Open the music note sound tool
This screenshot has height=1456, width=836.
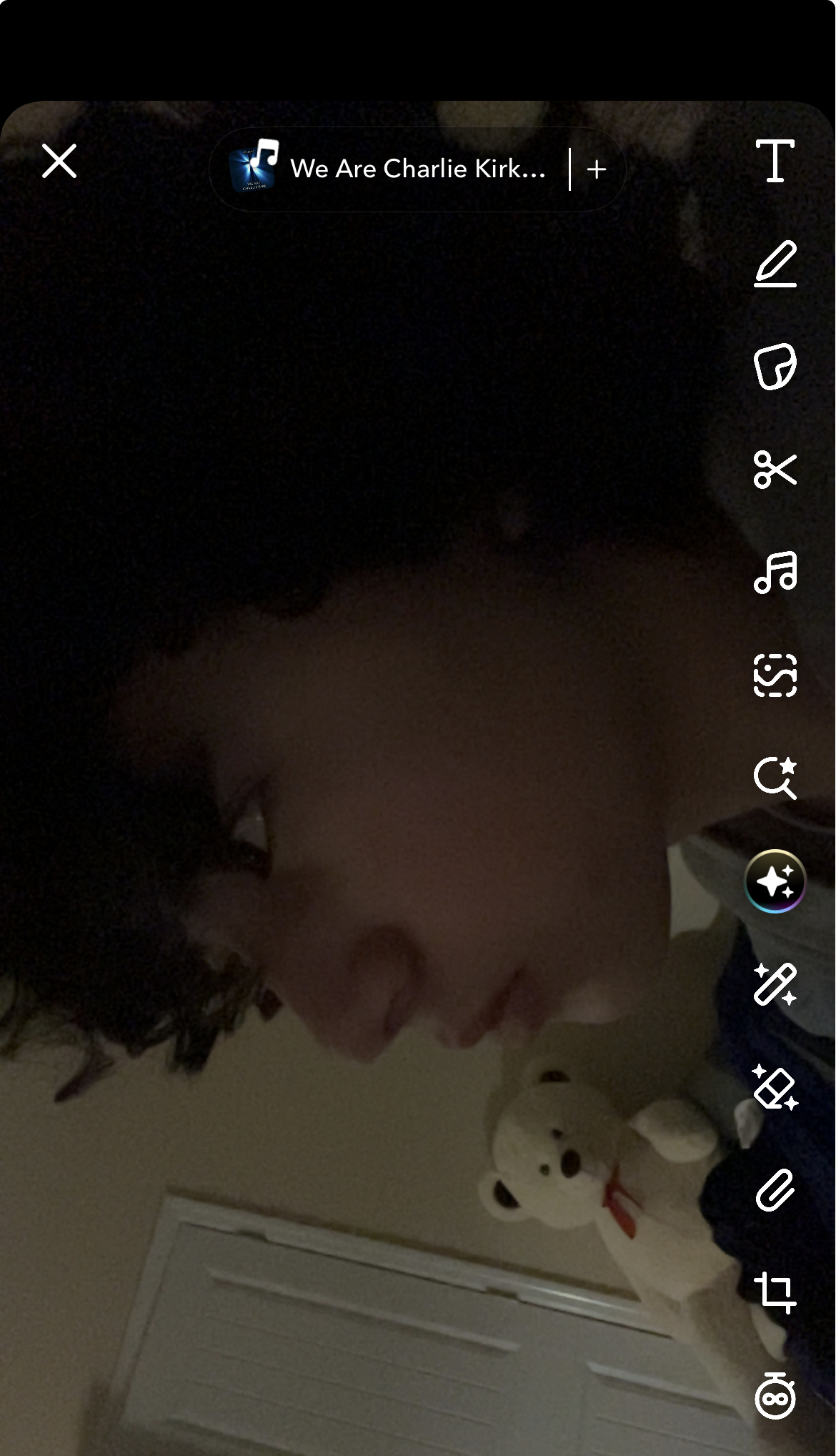(x=775, y=573)
